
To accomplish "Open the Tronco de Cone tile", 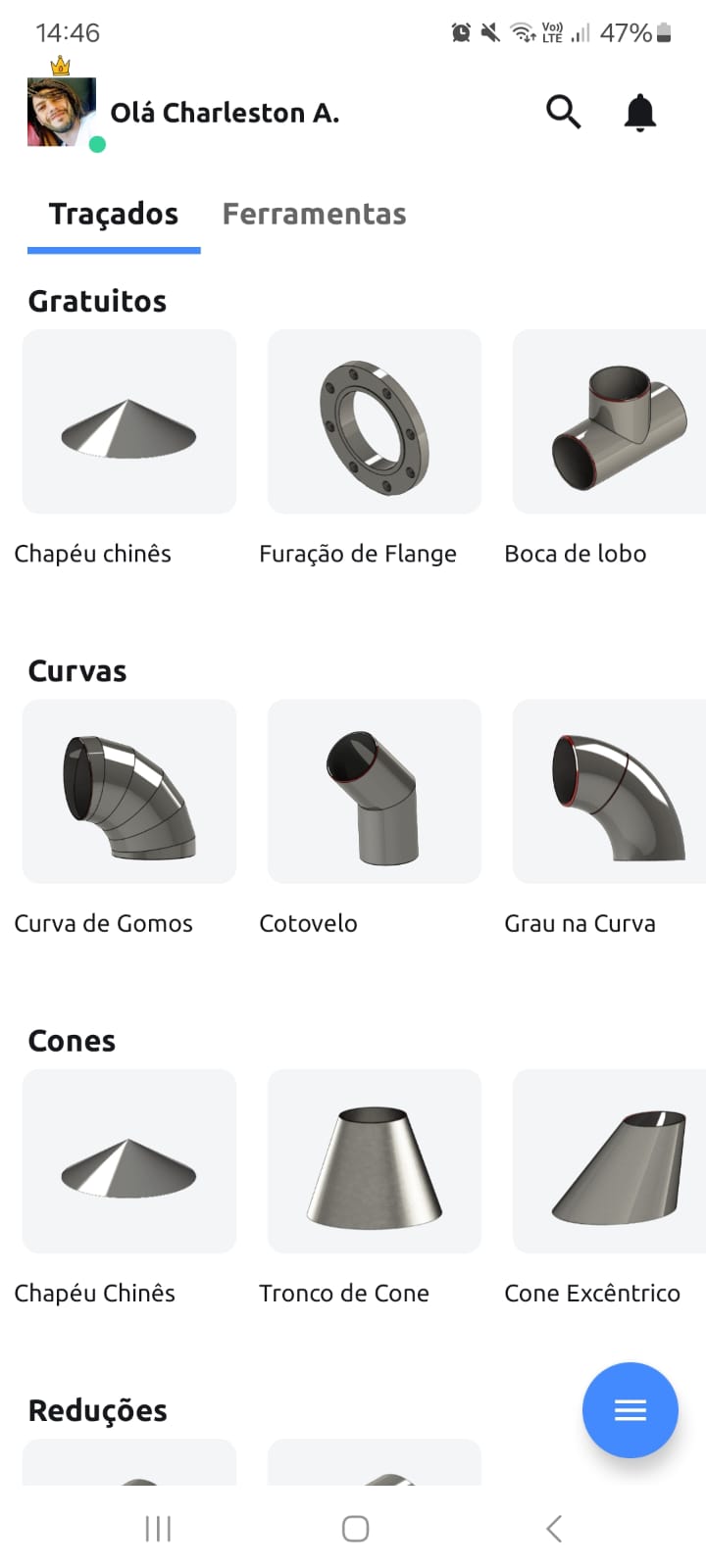I will pos(375,1161).
